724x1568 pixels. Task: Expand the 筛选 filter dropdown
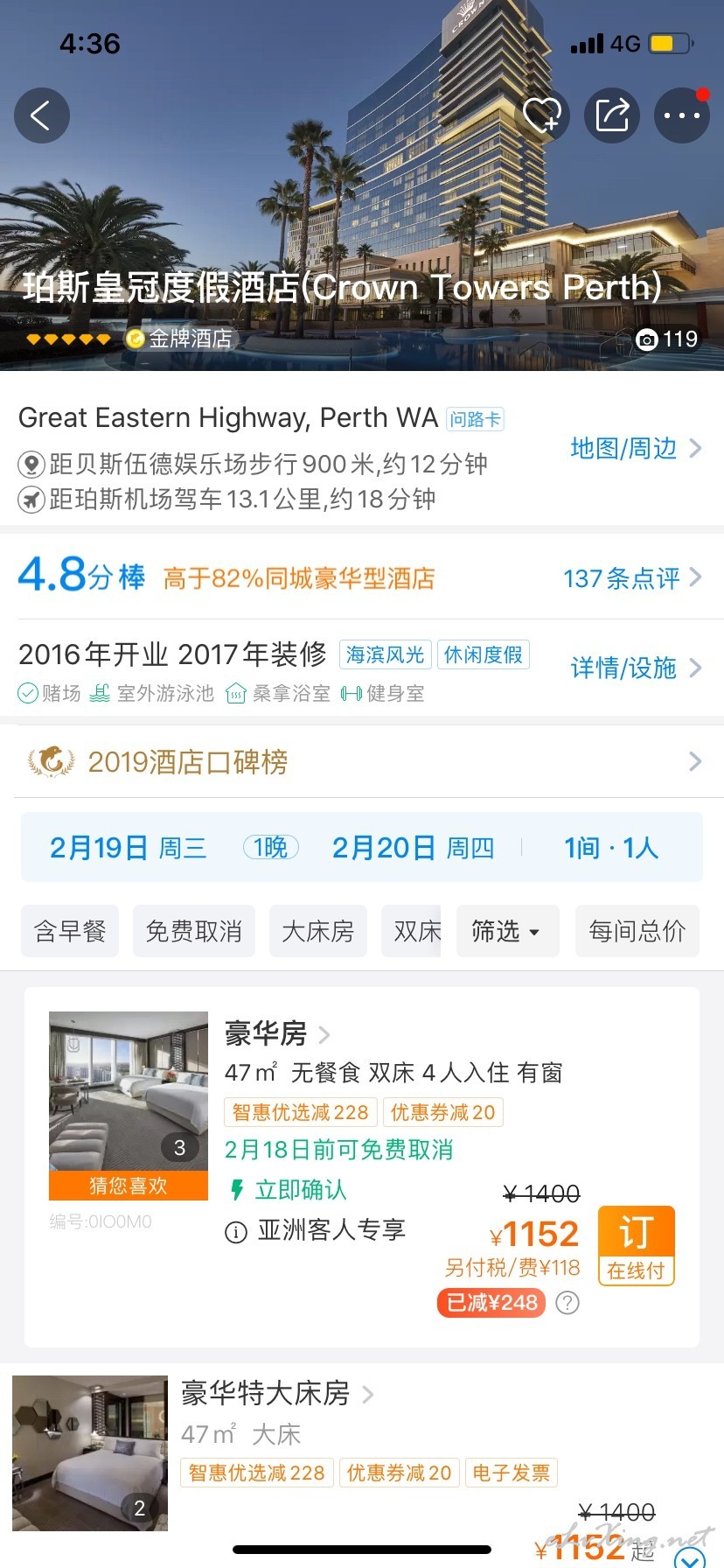pyautogui.click(x=507, y=931)
